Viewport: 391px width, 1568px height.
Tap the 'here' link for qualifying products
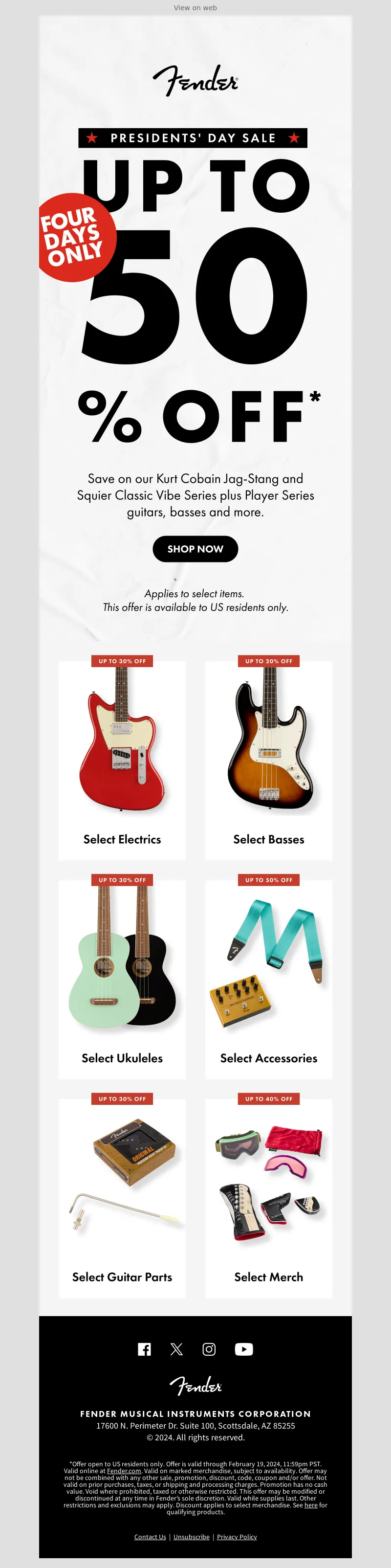tap(311, 1505)
